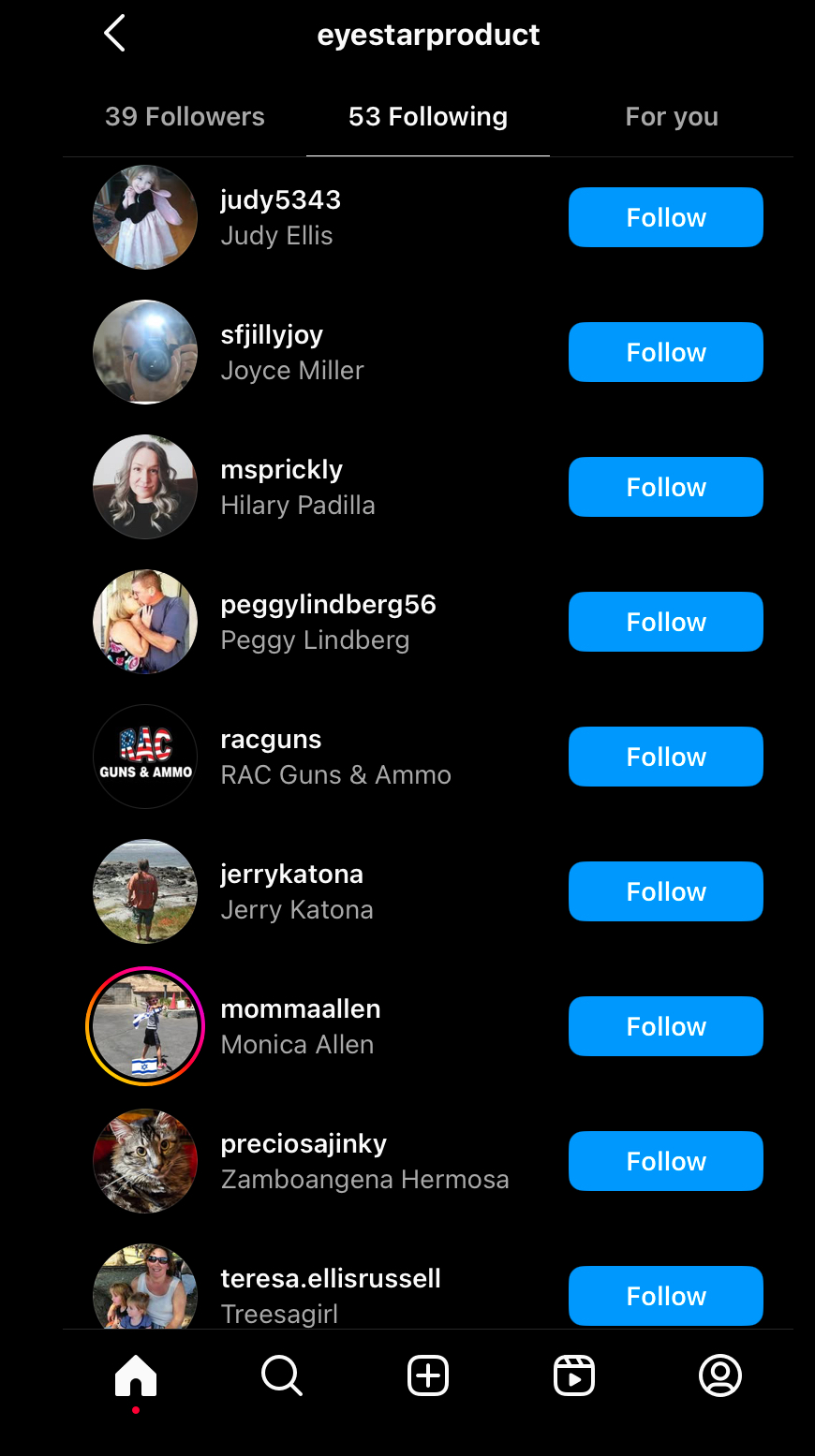Screen dimensions: 815x1456
Task: View mommaallen's story via profile picture
Action: pos(145,1026)
